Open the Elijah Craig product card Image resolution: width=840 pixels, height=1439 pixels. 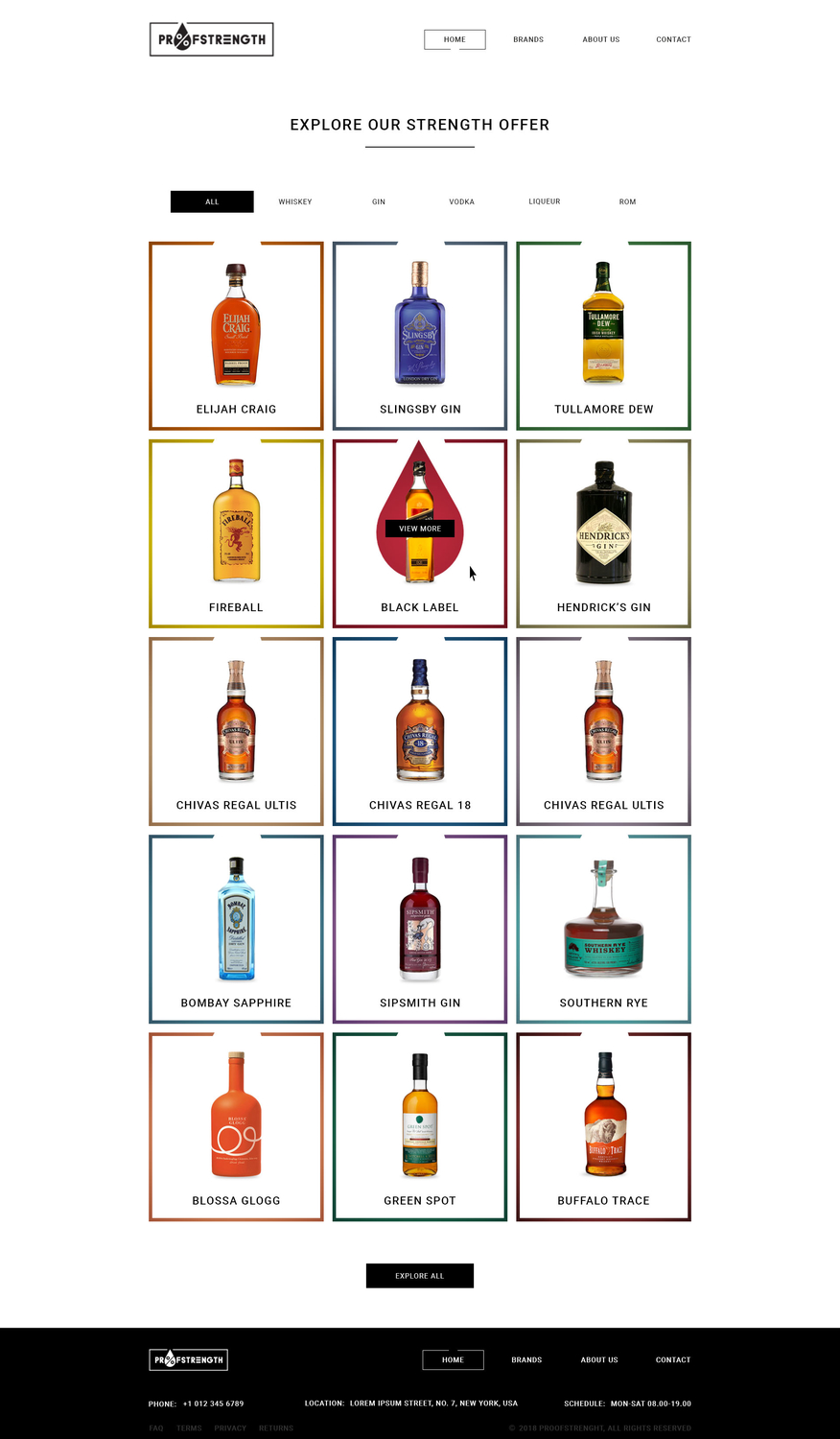click(236, 336)
